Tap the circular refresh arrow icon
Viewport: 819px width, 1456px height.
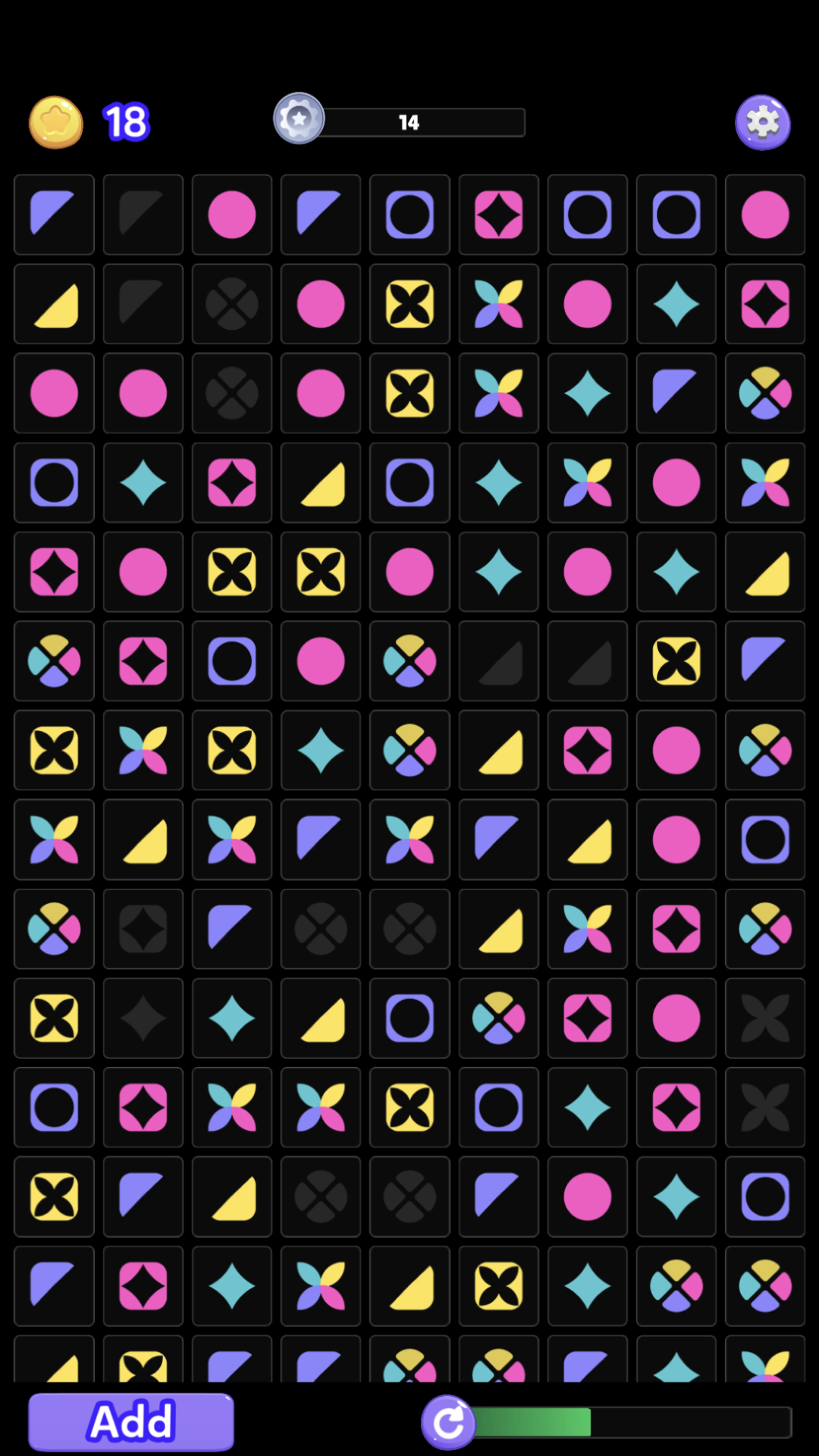[448, 1422]
